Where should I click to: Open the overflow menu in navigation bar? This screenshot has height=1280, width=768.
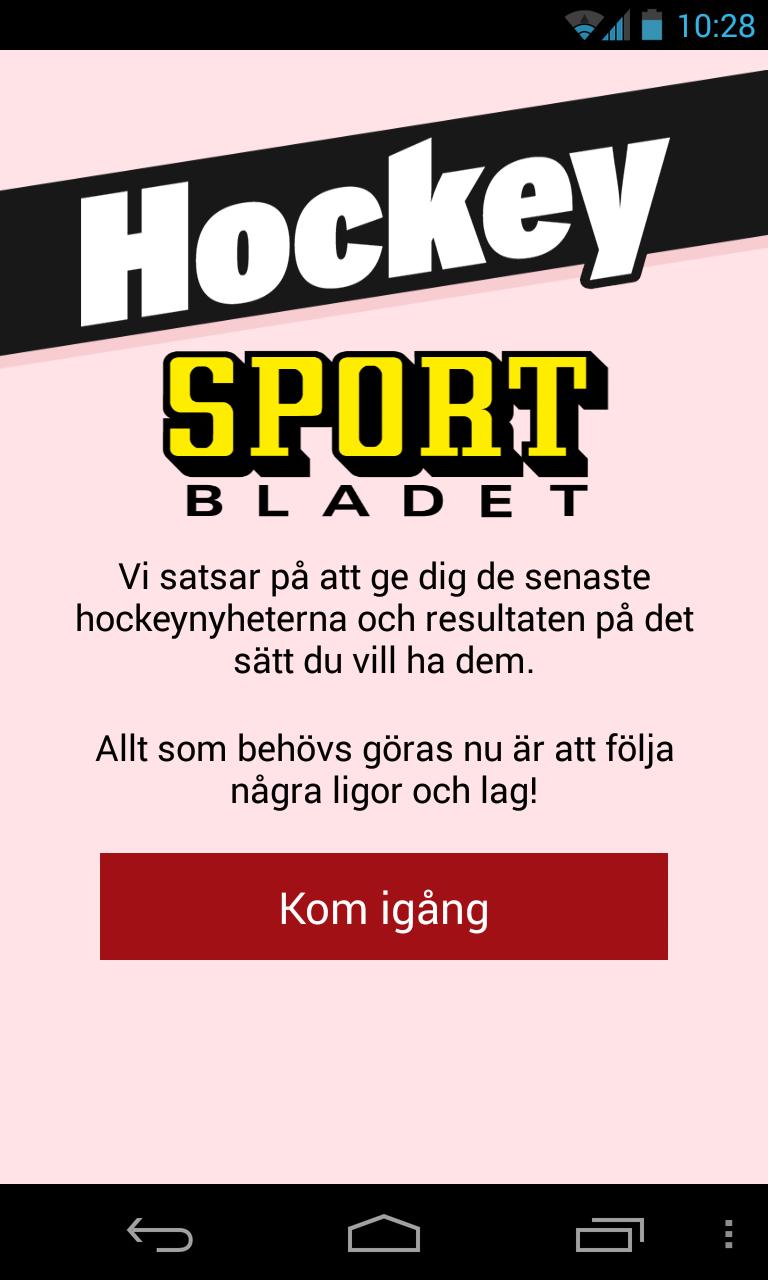[x=728, y=1234]
